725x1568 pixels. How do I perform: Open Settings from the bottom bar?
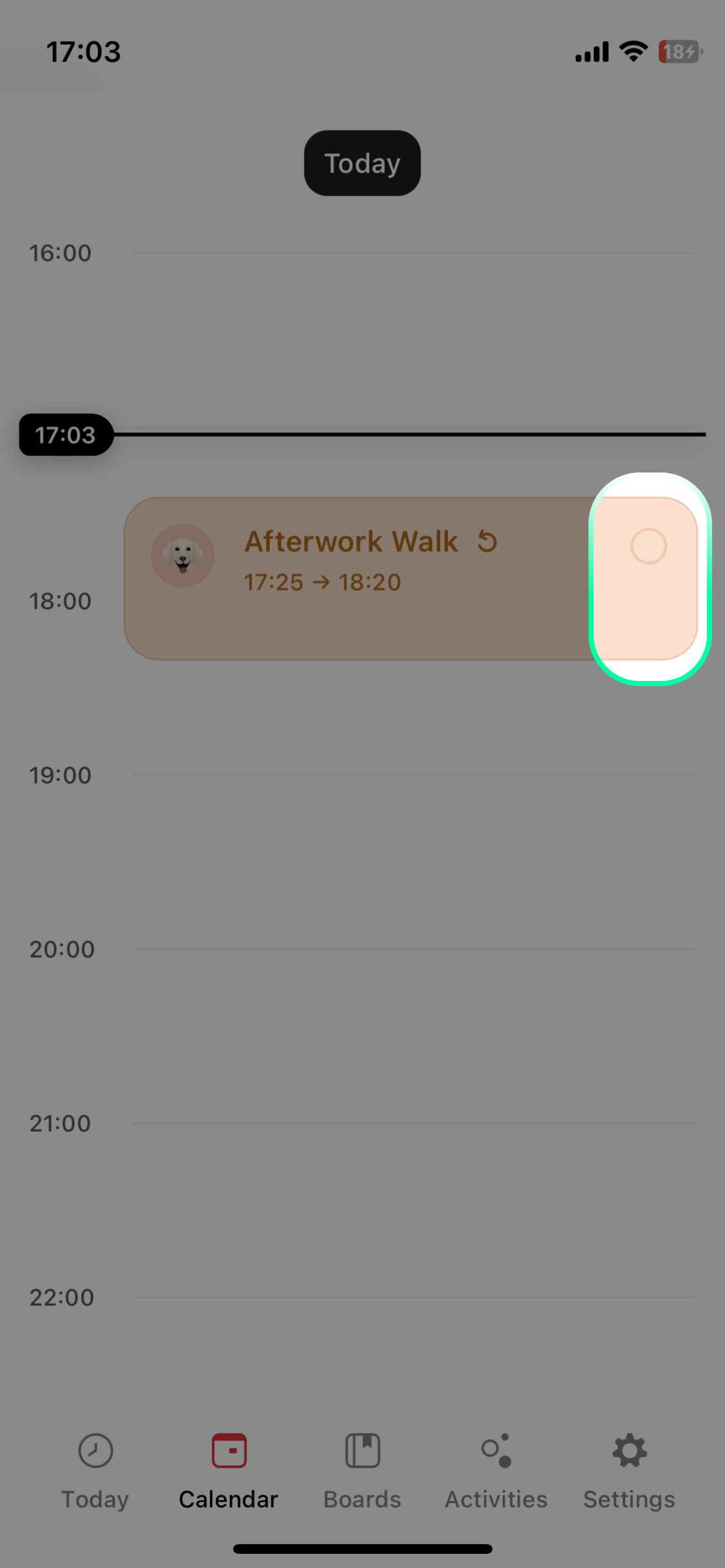pos(628,1474)
